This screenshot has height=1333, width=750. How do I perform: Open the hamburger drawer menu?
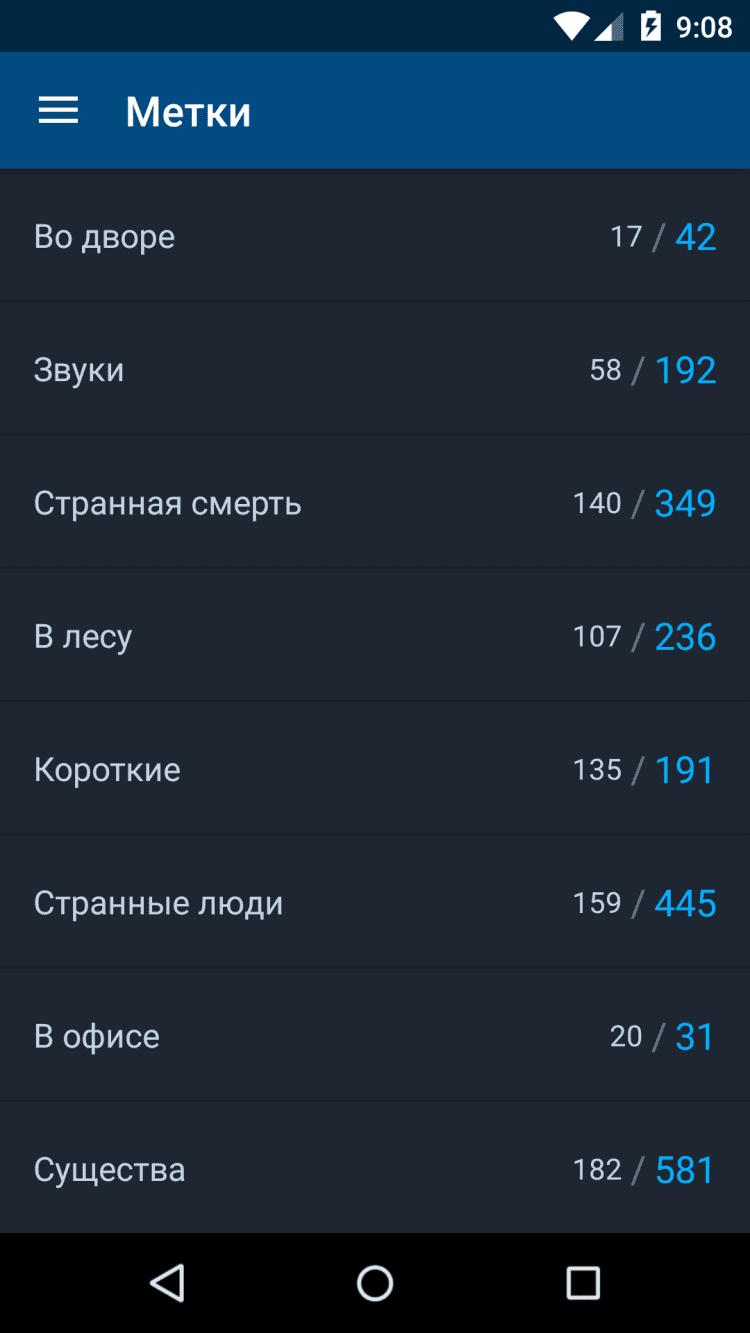pyautogui.click(x=58, y=111)
